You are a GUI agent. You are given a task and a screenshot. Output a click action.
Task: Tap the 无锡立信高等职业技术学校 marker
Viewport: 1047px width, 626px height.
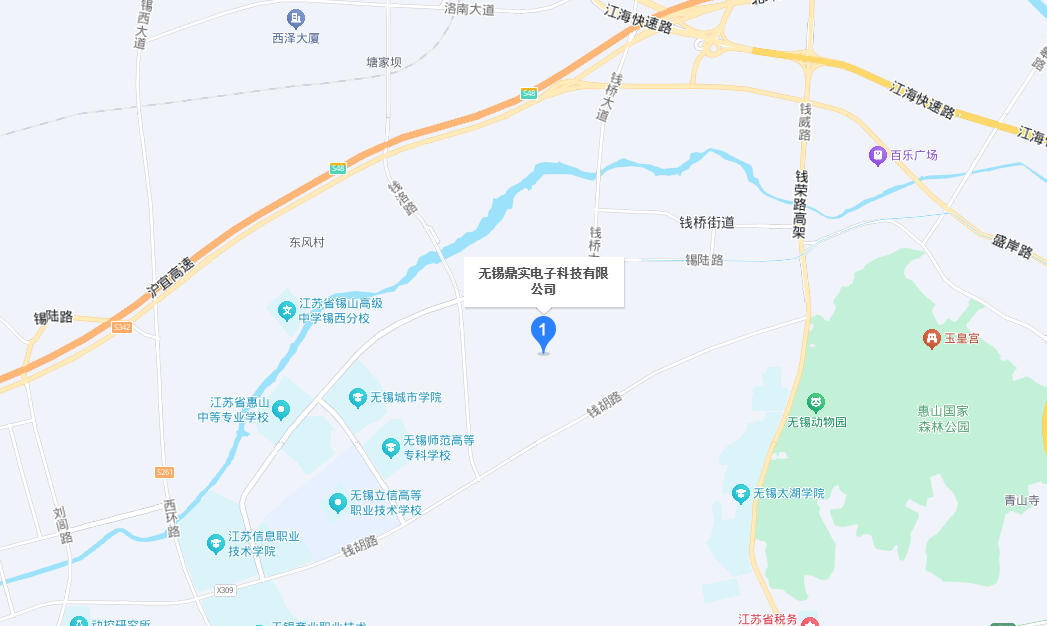pyautogui.click(x=338, y=502)
